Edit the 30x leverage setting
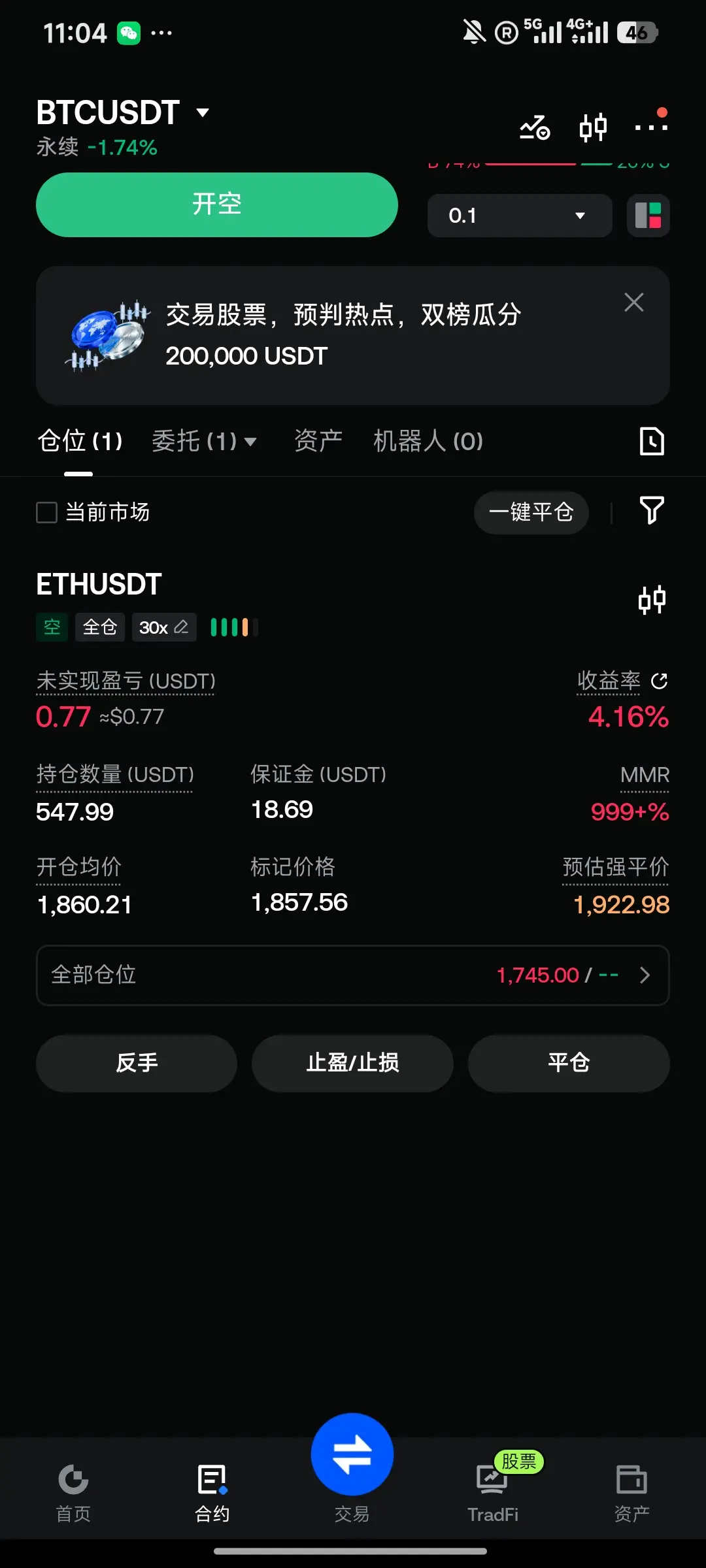The image size is (706, 1568). pos(164,627)
